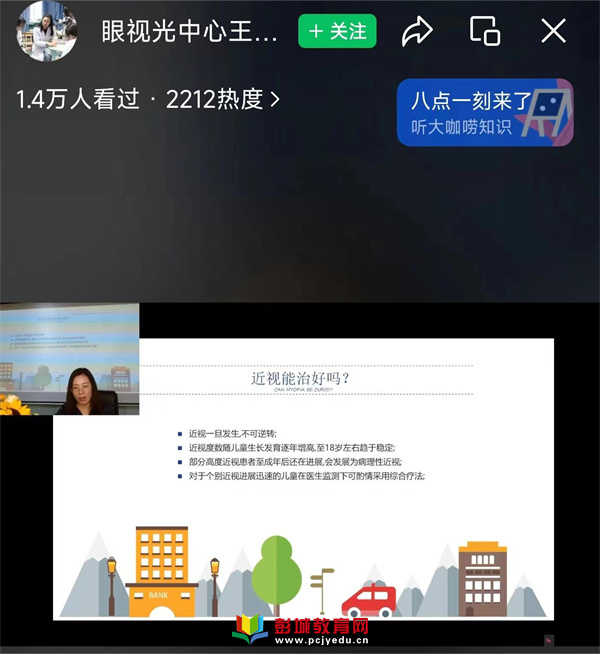Open the 八点一刻来了 banner
The image size is (600, 654).
pos(485,112)
